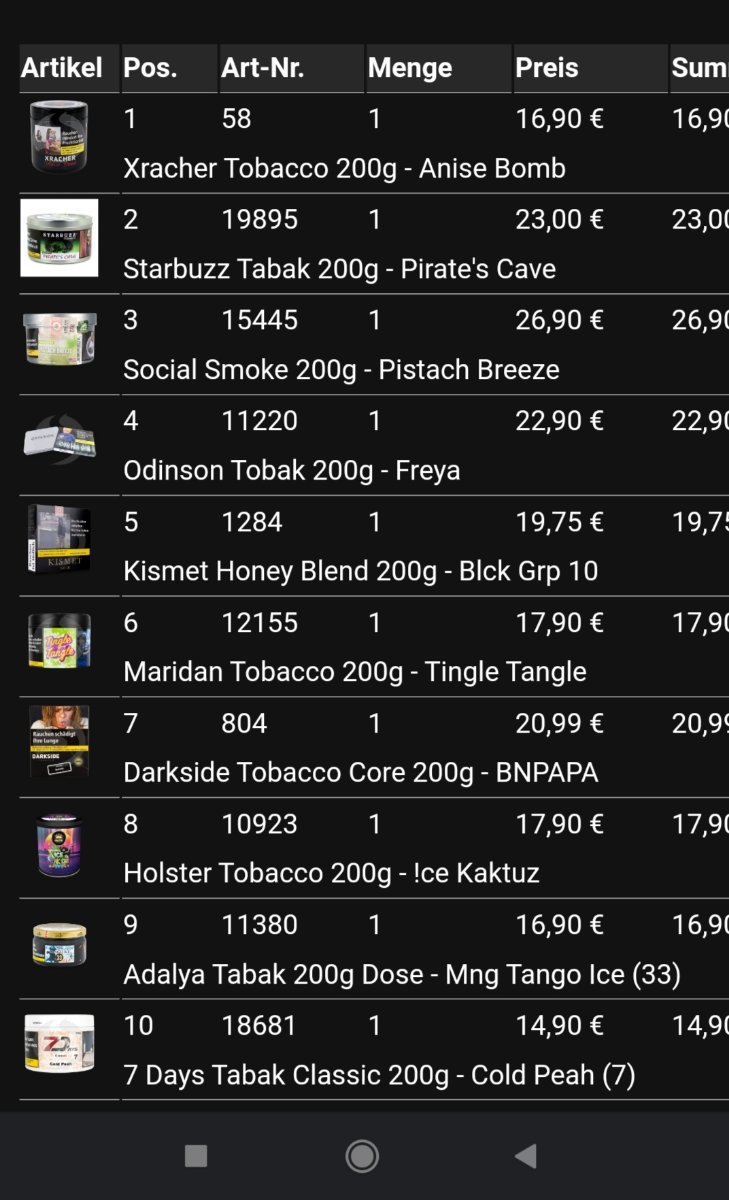729x1200 pixels.
Task: Go back with the system back button
Action: pyautogui.click(x=525, y=1156)
